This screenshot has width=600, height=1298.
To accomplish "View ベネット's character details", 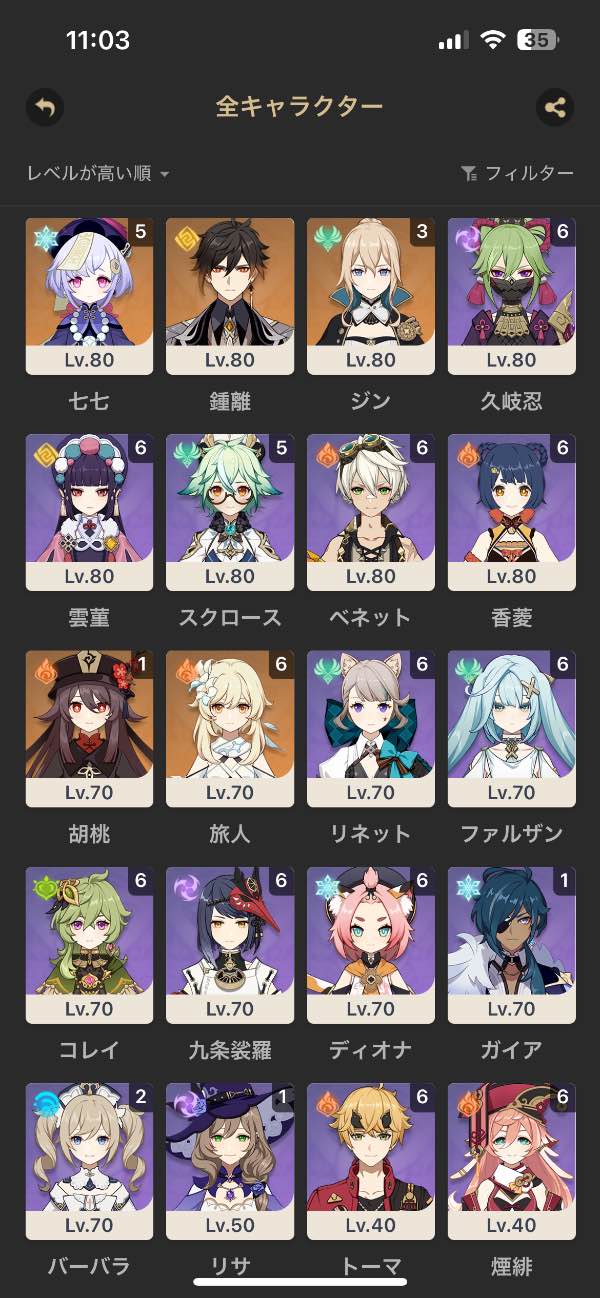I will tap(371, 512).
